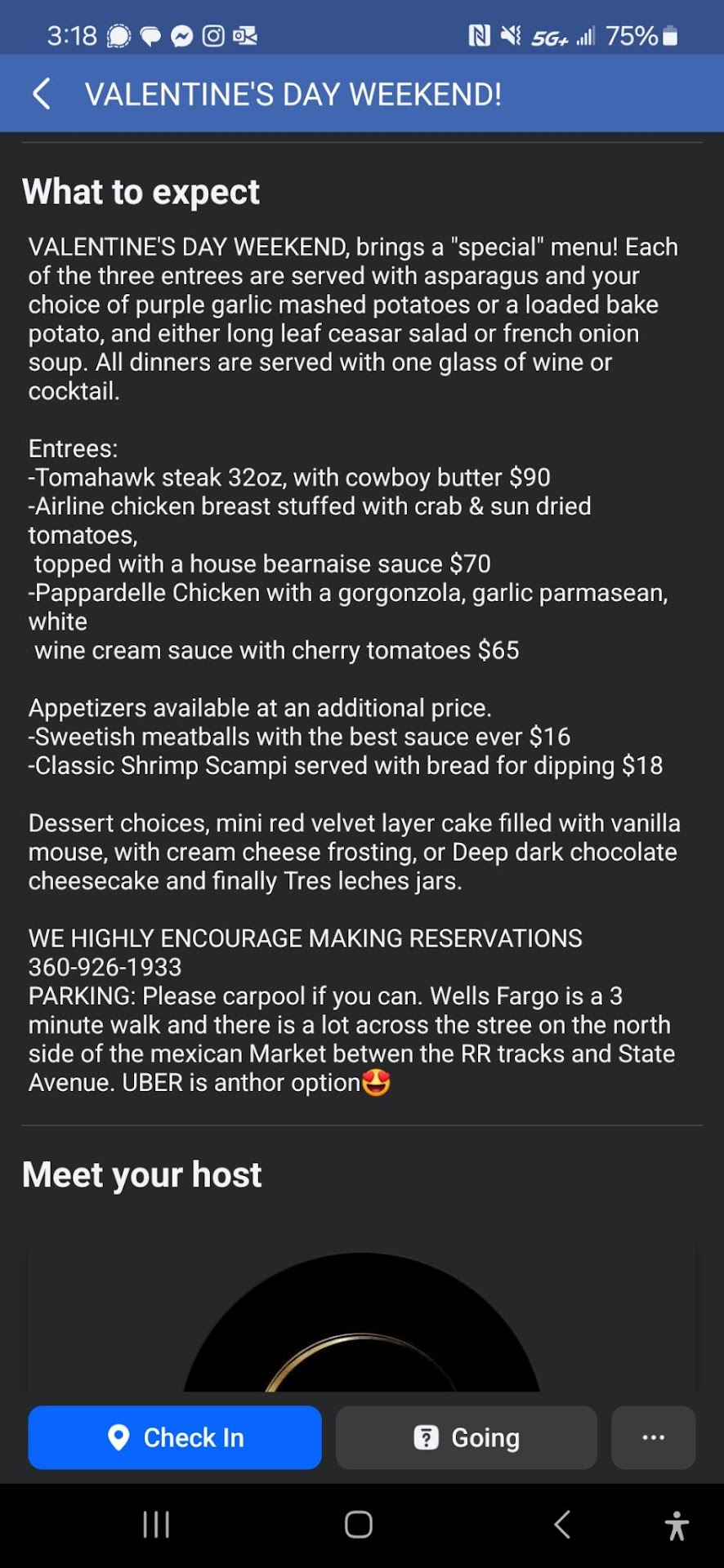724x1568 pixels.
Task: Tap the Check In button
Action: coord(175,1437)
